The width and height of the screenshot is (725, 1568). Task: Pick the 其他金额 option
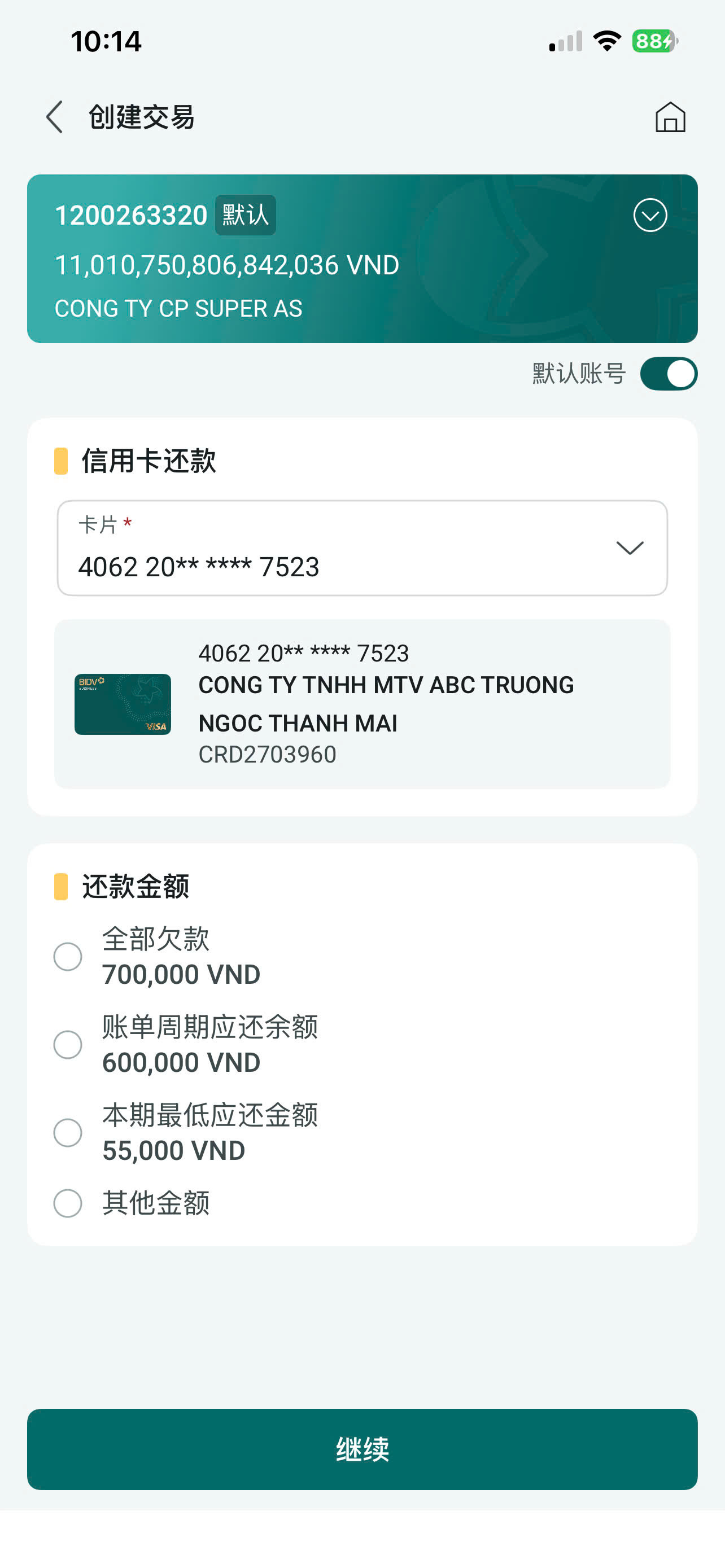click(68, 1203)
